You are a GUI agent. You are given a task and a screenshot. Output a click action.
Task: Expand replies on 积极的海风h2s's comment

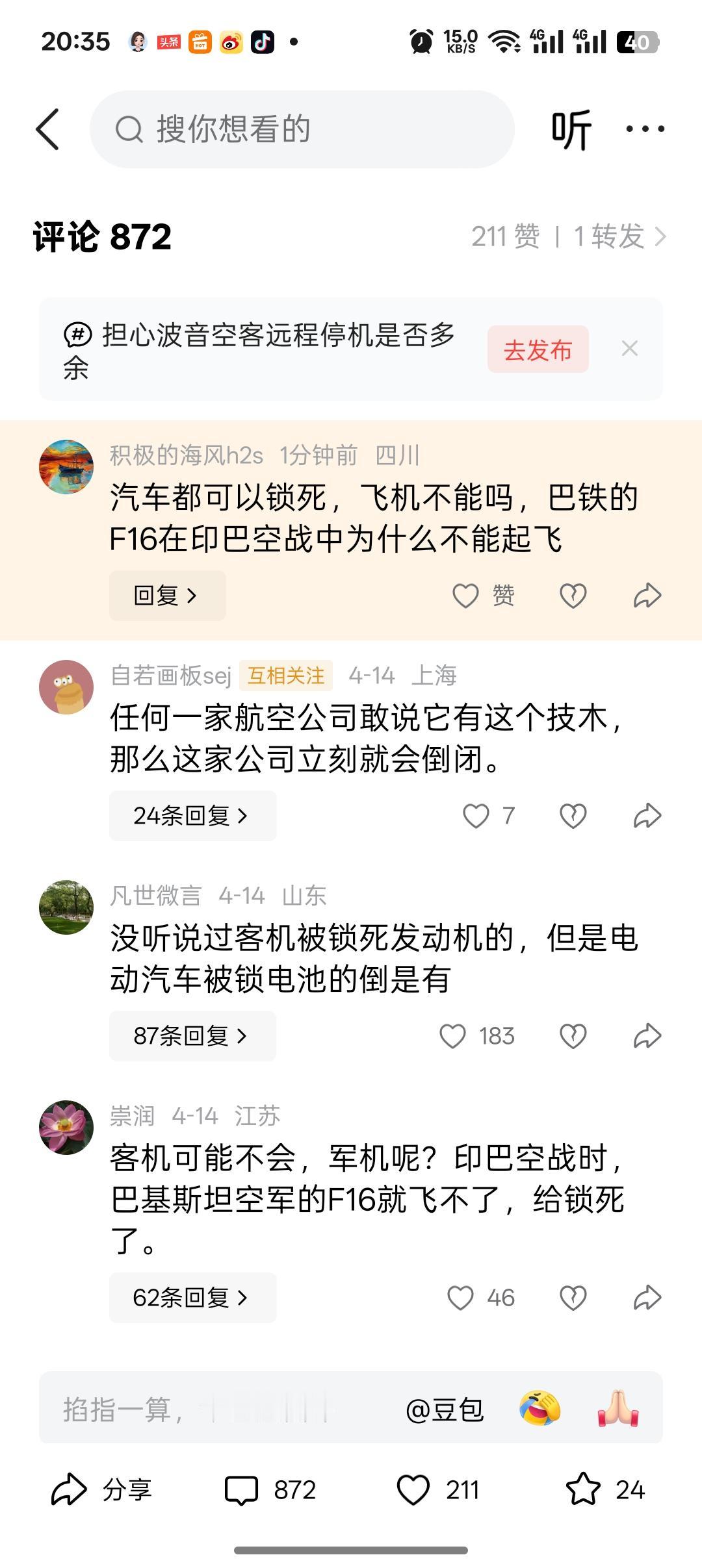[167, 595]
